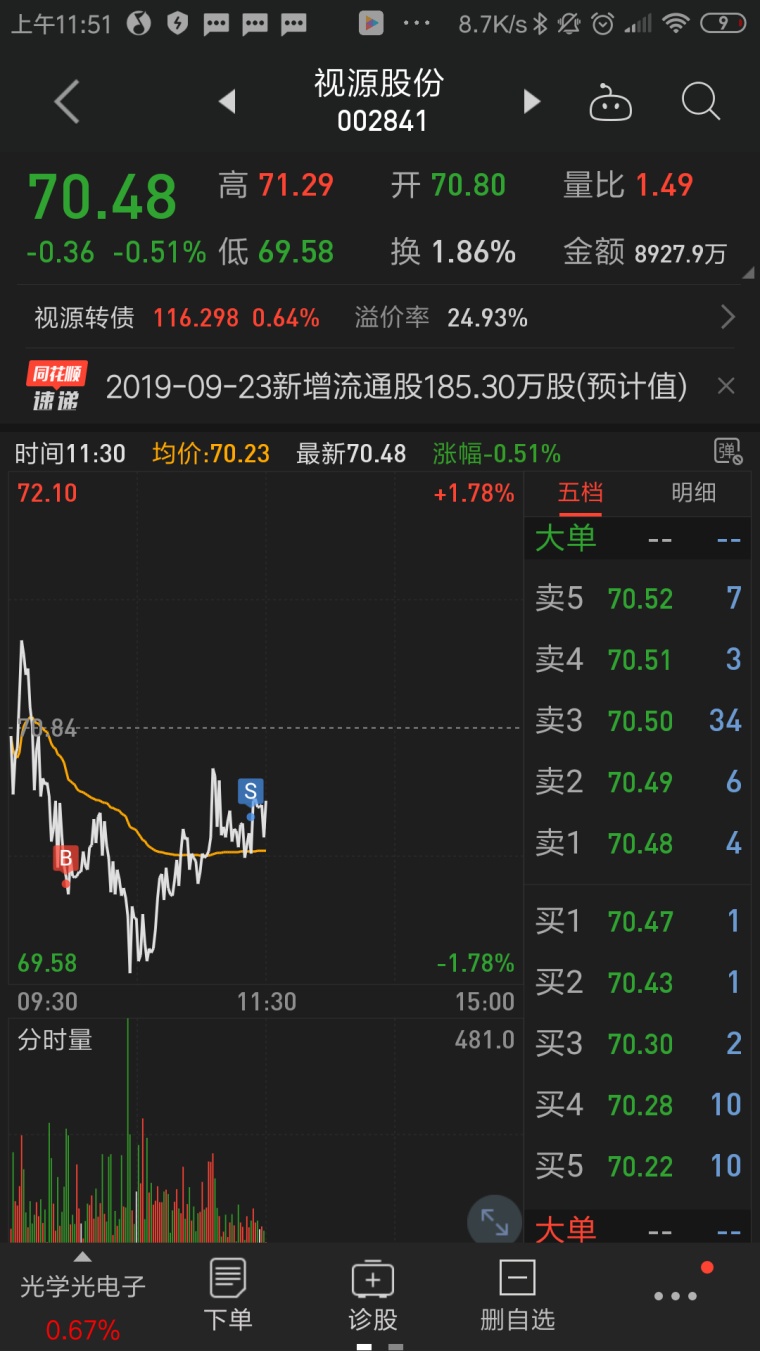
Task: Remove stock via 删自选
Action: pos(517,1295)
